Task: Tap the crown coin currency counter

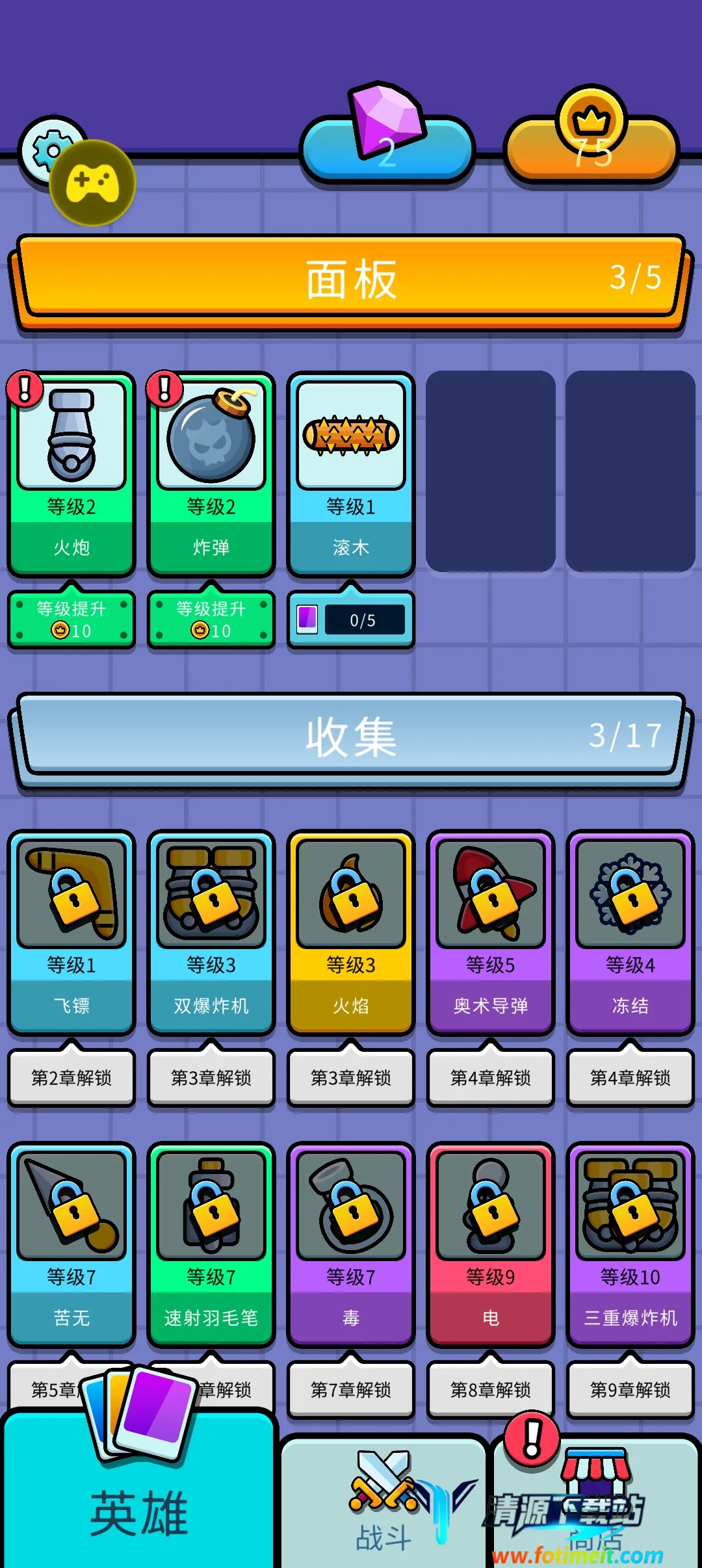Action: click(592, 151)
